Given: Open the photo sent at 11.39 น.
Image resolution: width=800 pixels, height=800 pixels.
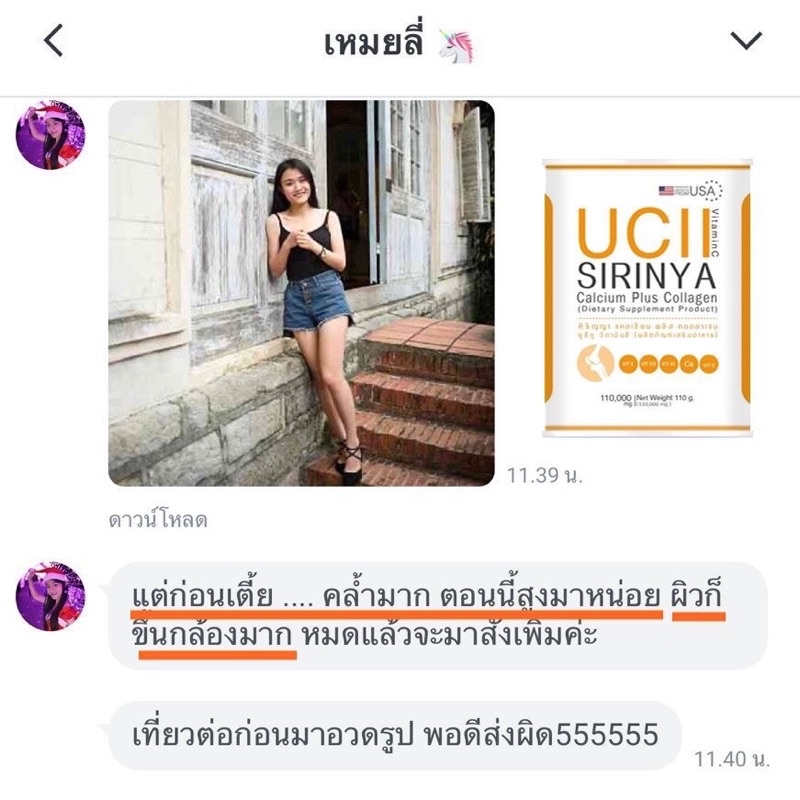Looking at the screenshot, I should click(301, 293).
